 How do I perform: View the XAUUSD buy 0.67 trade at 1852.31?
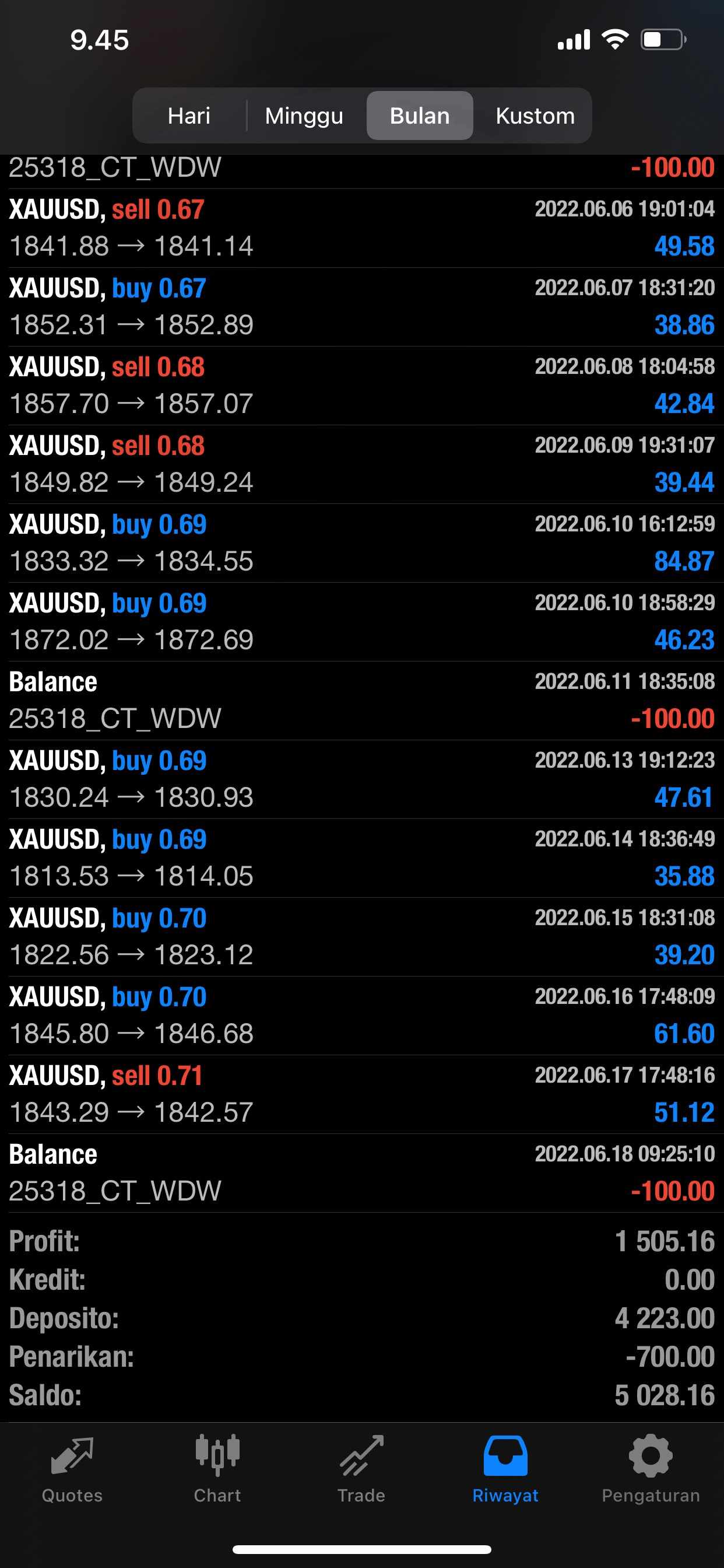click(x=361, y=306)
